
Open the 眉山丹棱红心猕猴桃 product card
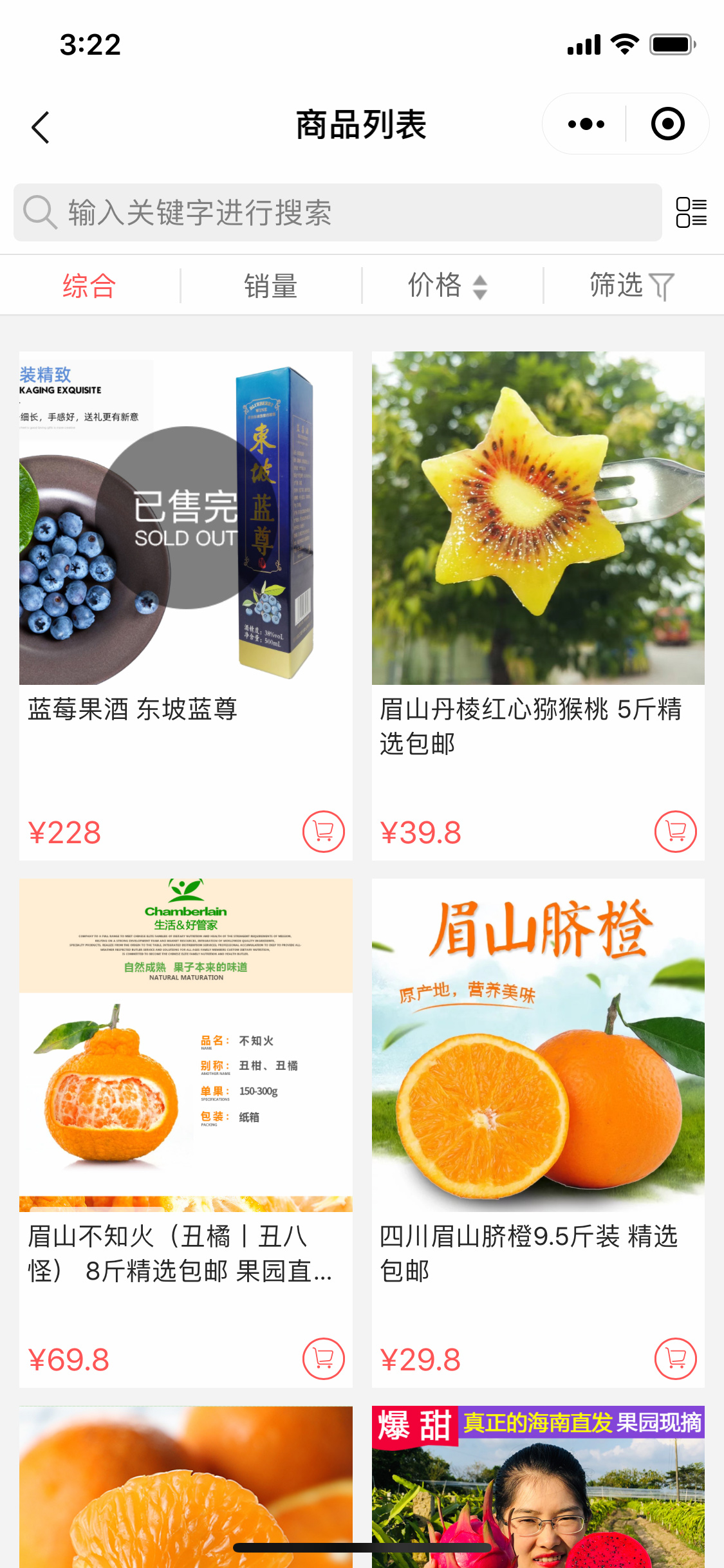pos(538,605)
